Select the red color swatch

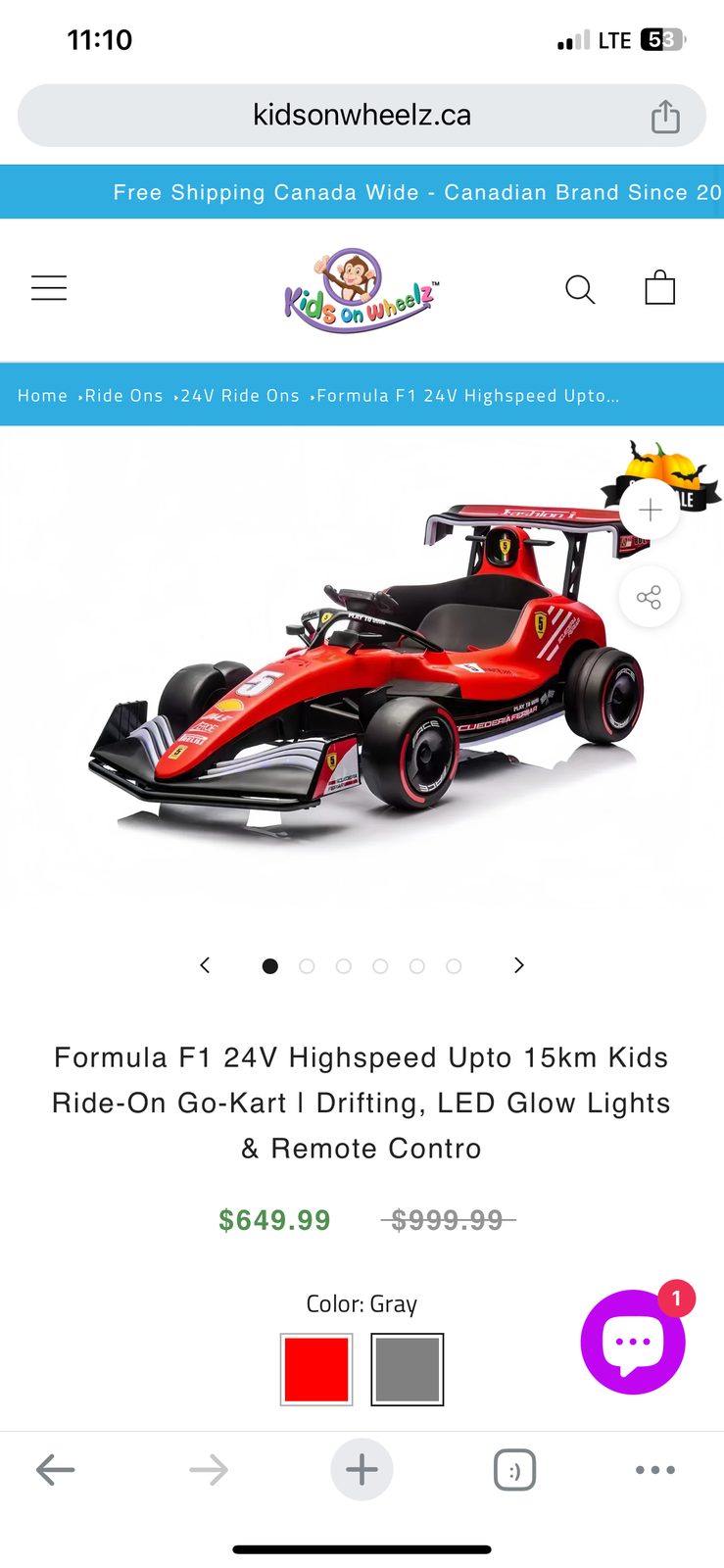[316, 1369]
